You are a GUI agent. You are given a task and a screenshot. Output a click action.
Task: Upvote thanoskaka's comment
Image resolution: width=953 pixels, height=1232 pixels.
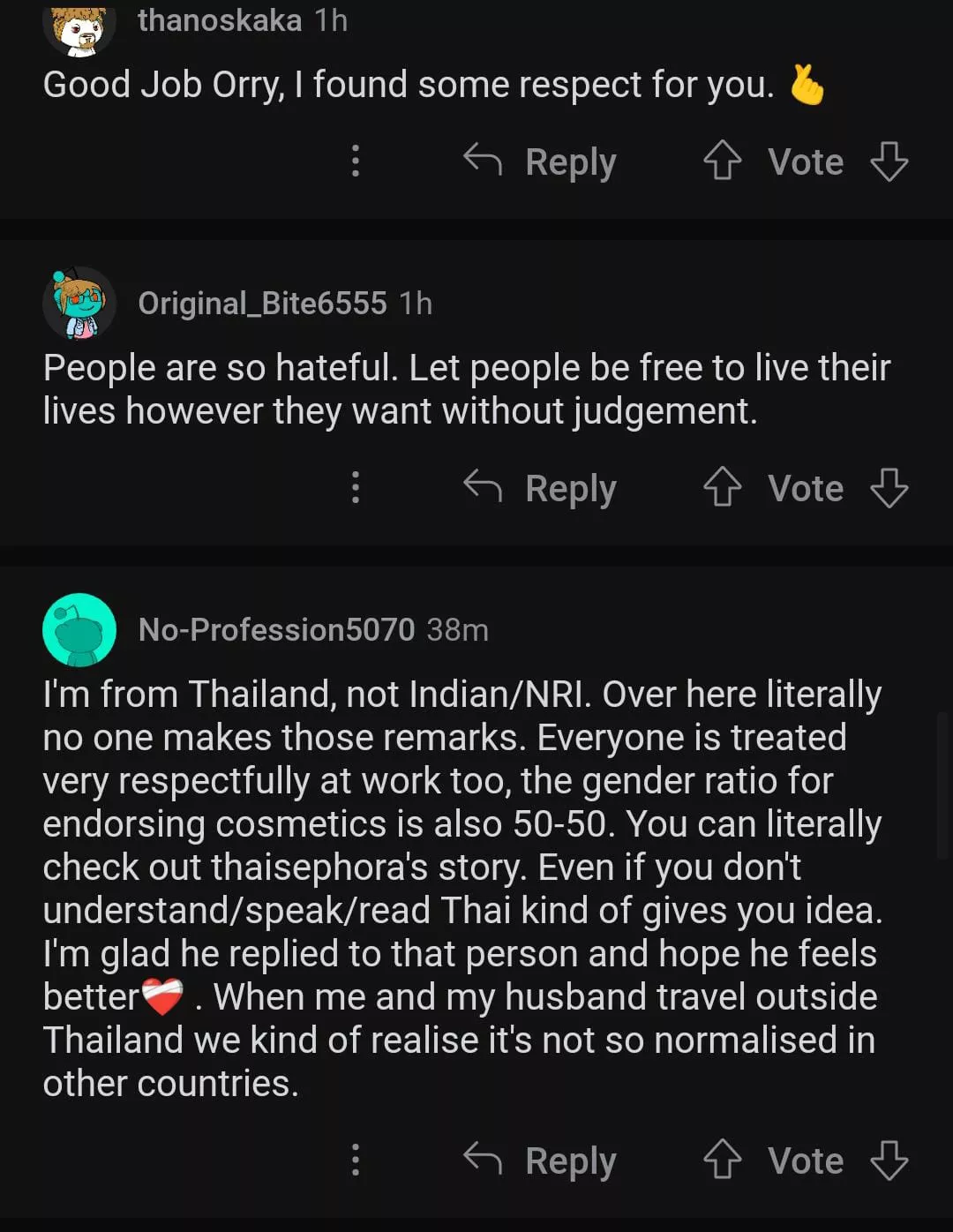pyautogui.click(x=722, y=162)
